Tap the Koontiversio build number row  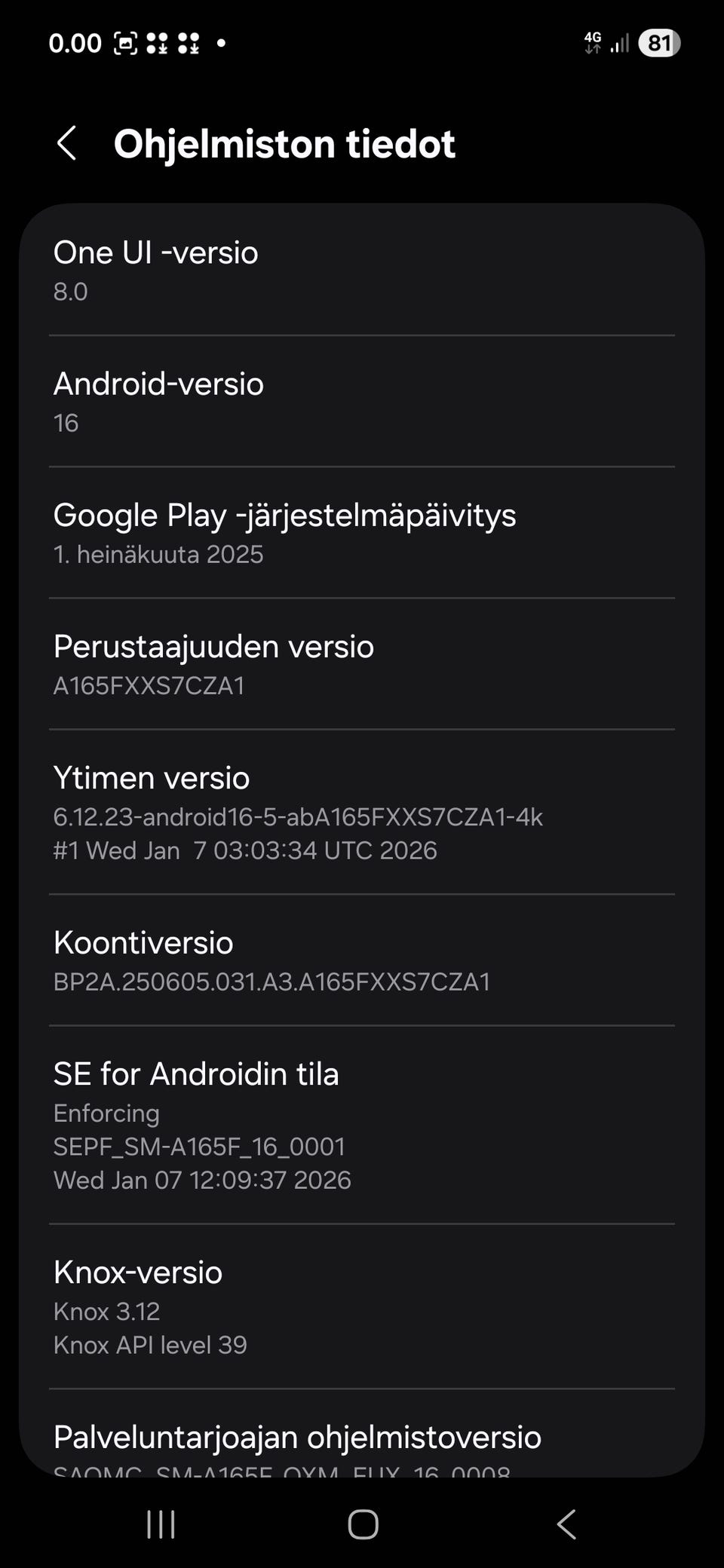[362, 960]
